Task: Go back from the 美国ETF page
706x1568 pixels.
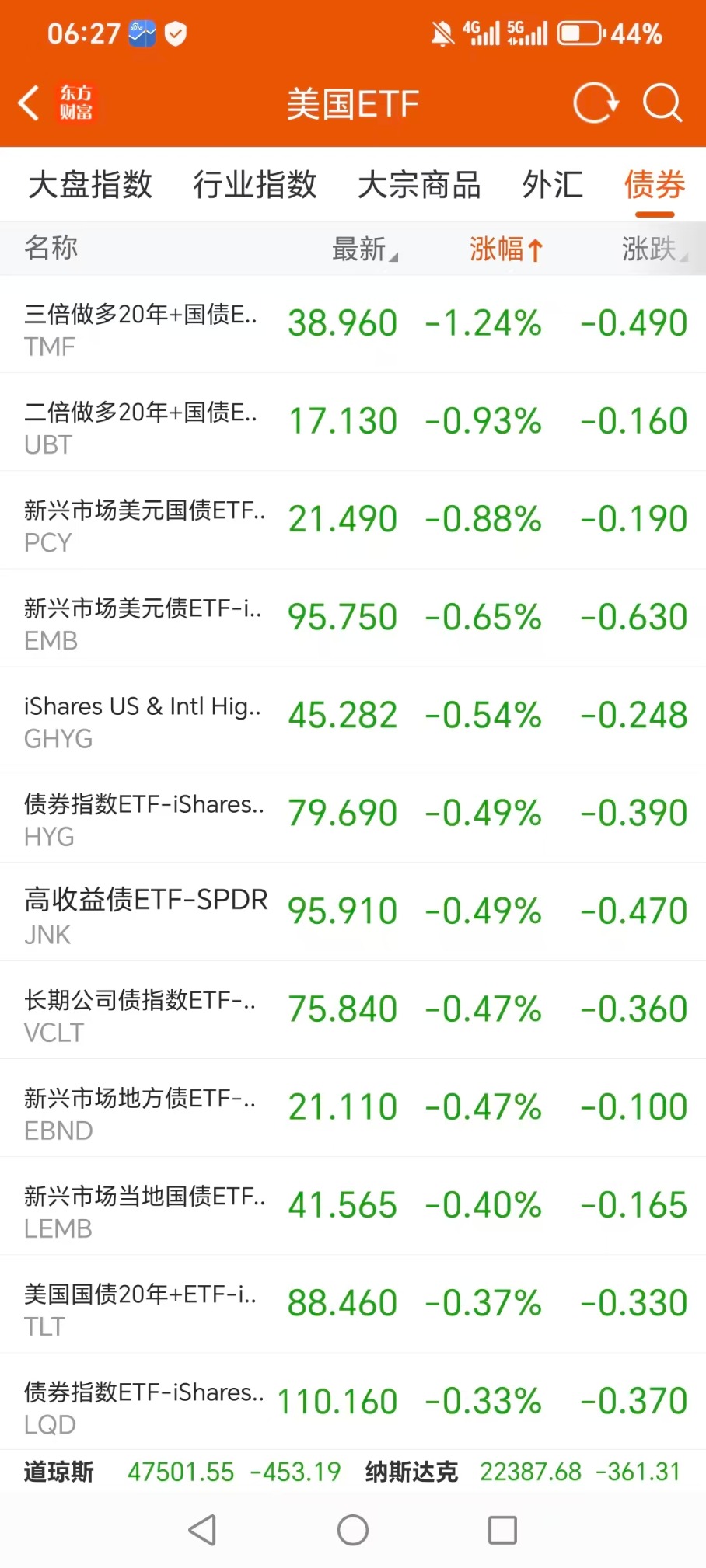Action: coord(30,103)
